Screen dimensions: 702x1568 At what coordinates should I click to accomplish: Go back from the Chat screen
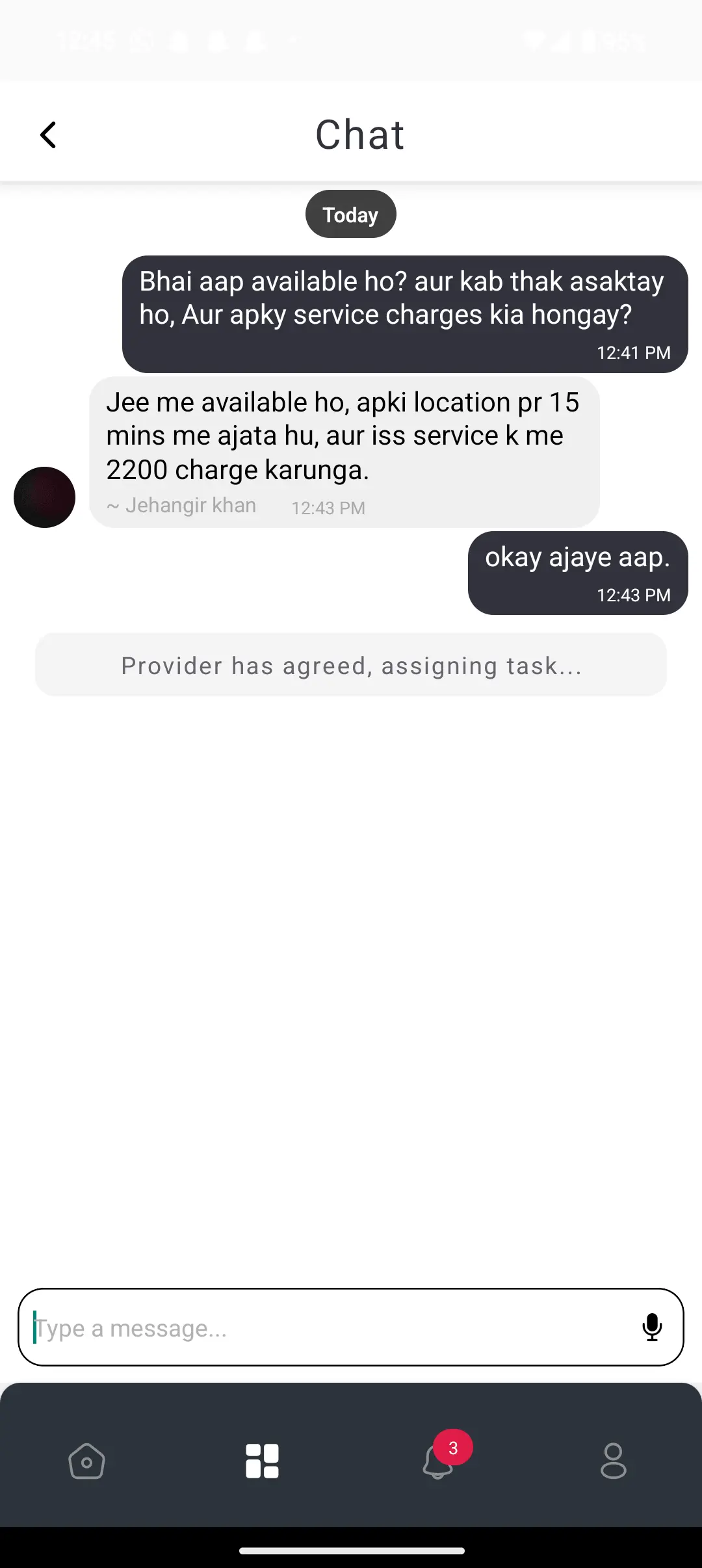coord(48,135)
